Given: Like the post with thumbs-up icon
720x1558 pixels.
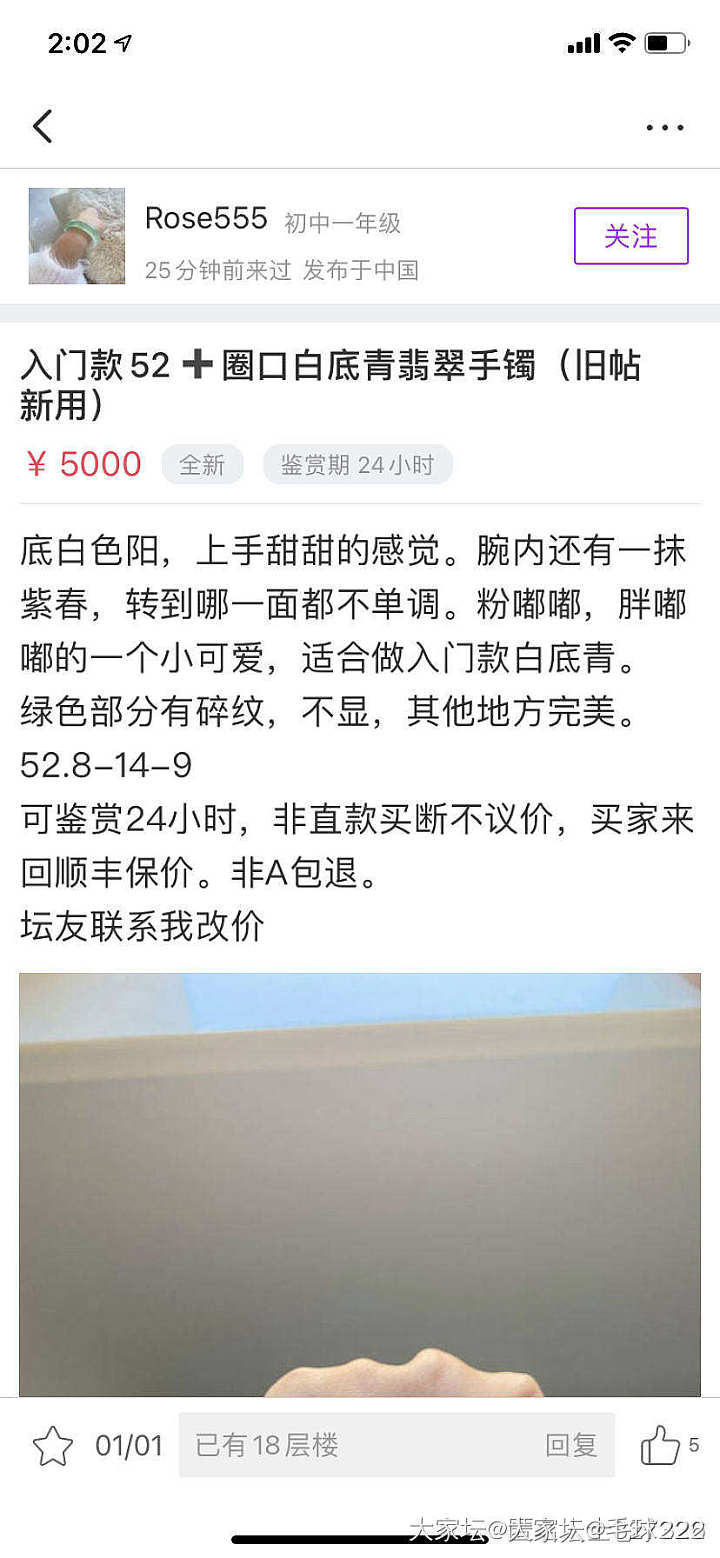Looking at the screenshot, I should (660, 1445).
